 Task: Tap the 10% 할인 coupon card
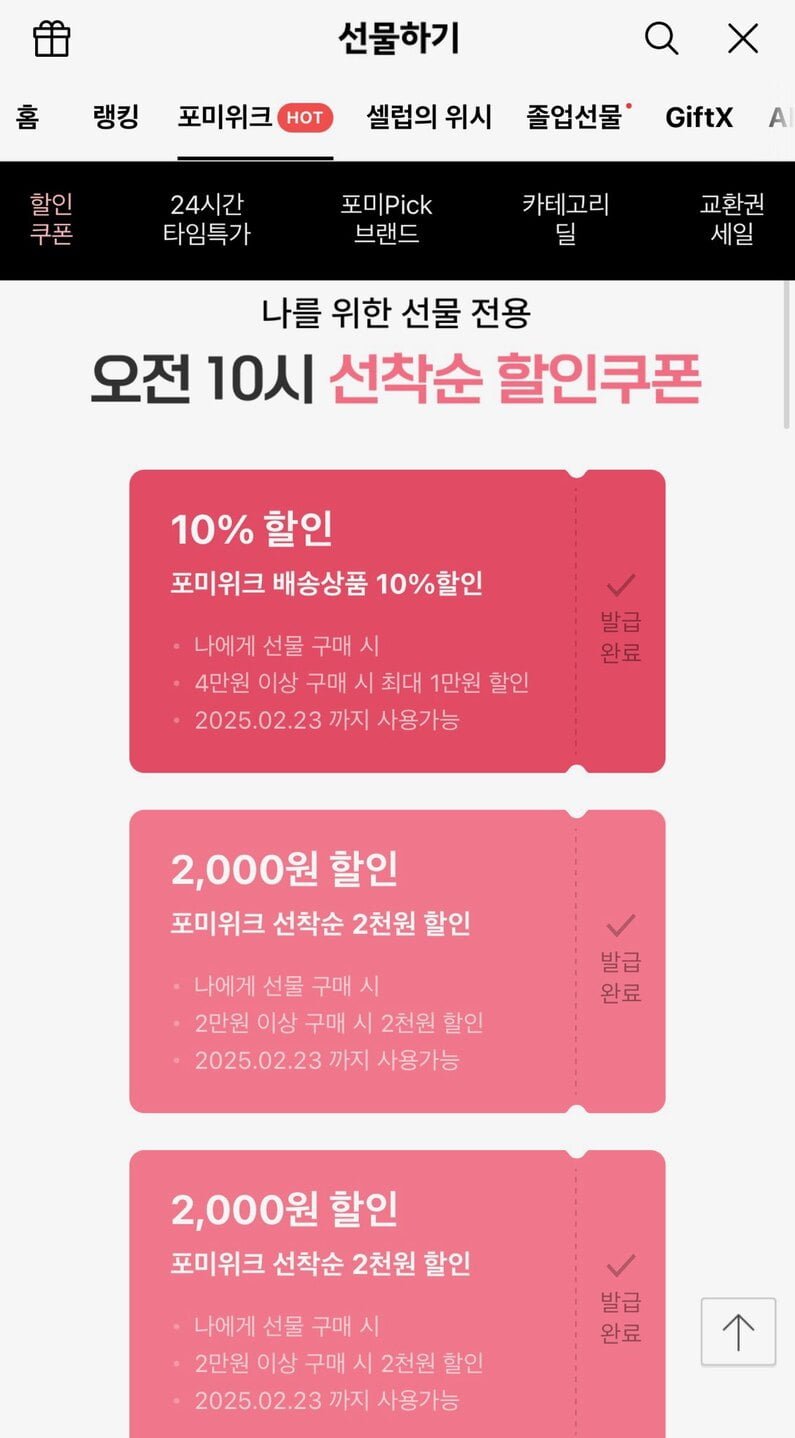pos(397,621)
